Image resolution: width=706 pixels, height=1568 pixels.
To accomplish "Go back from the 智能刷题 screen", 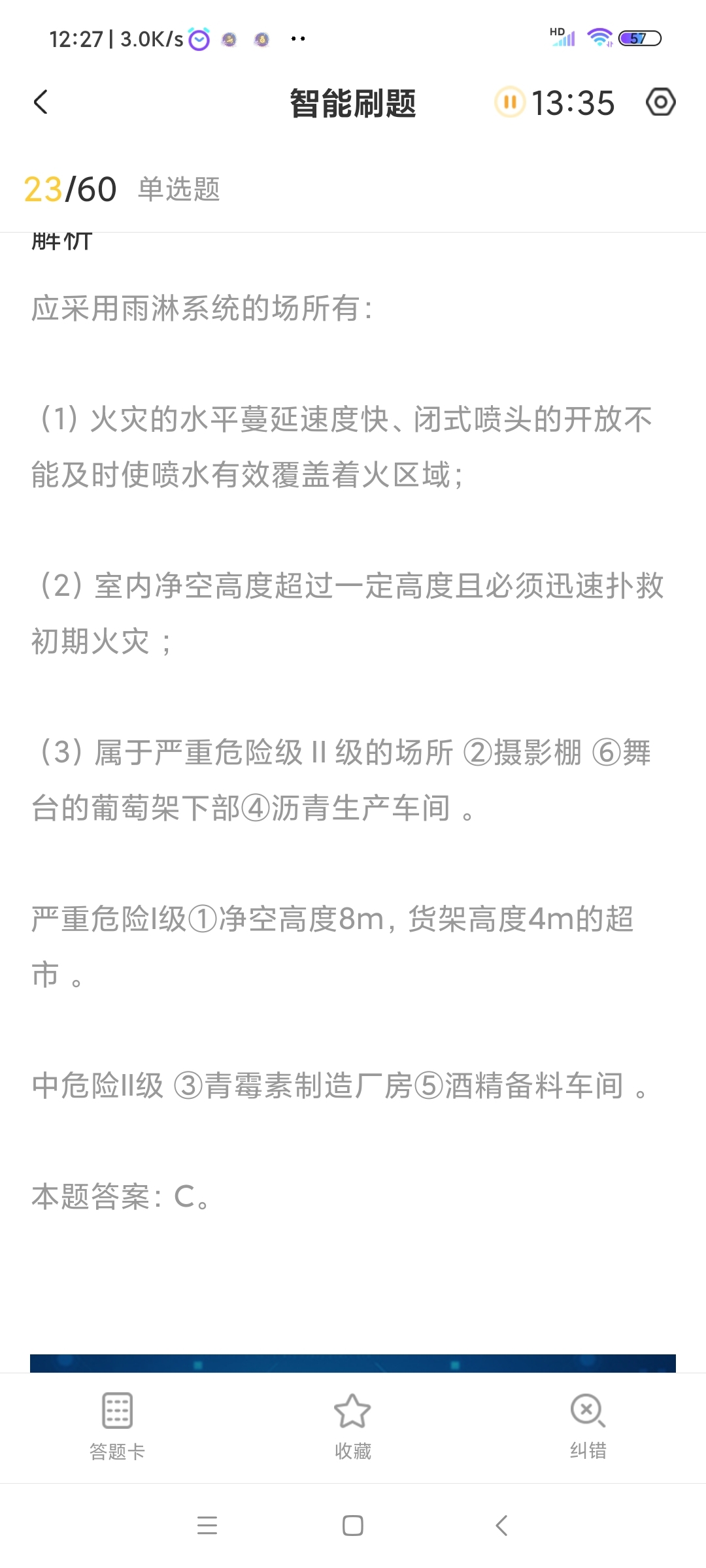I will pos(41,102).
